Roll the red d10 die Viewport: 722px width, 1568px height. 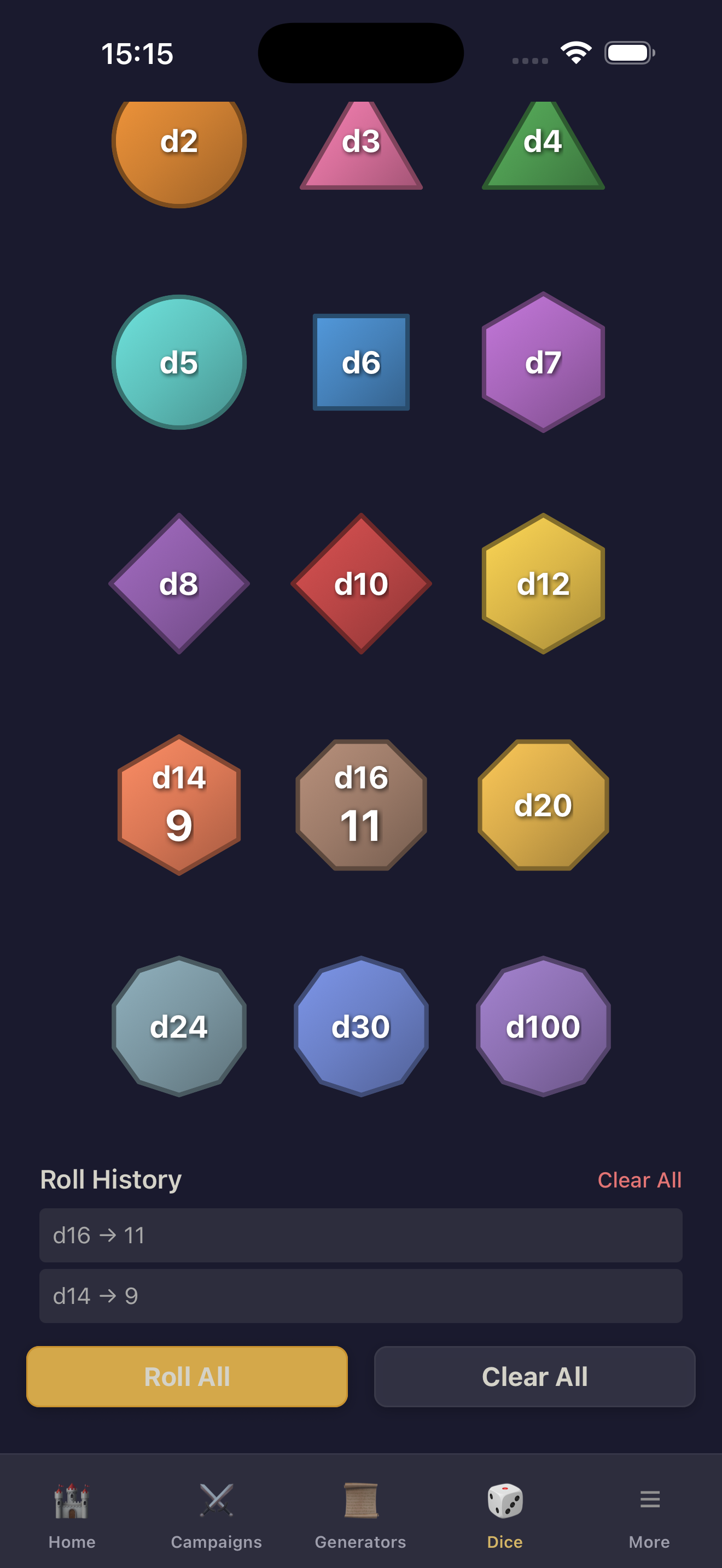pos(361,584)
